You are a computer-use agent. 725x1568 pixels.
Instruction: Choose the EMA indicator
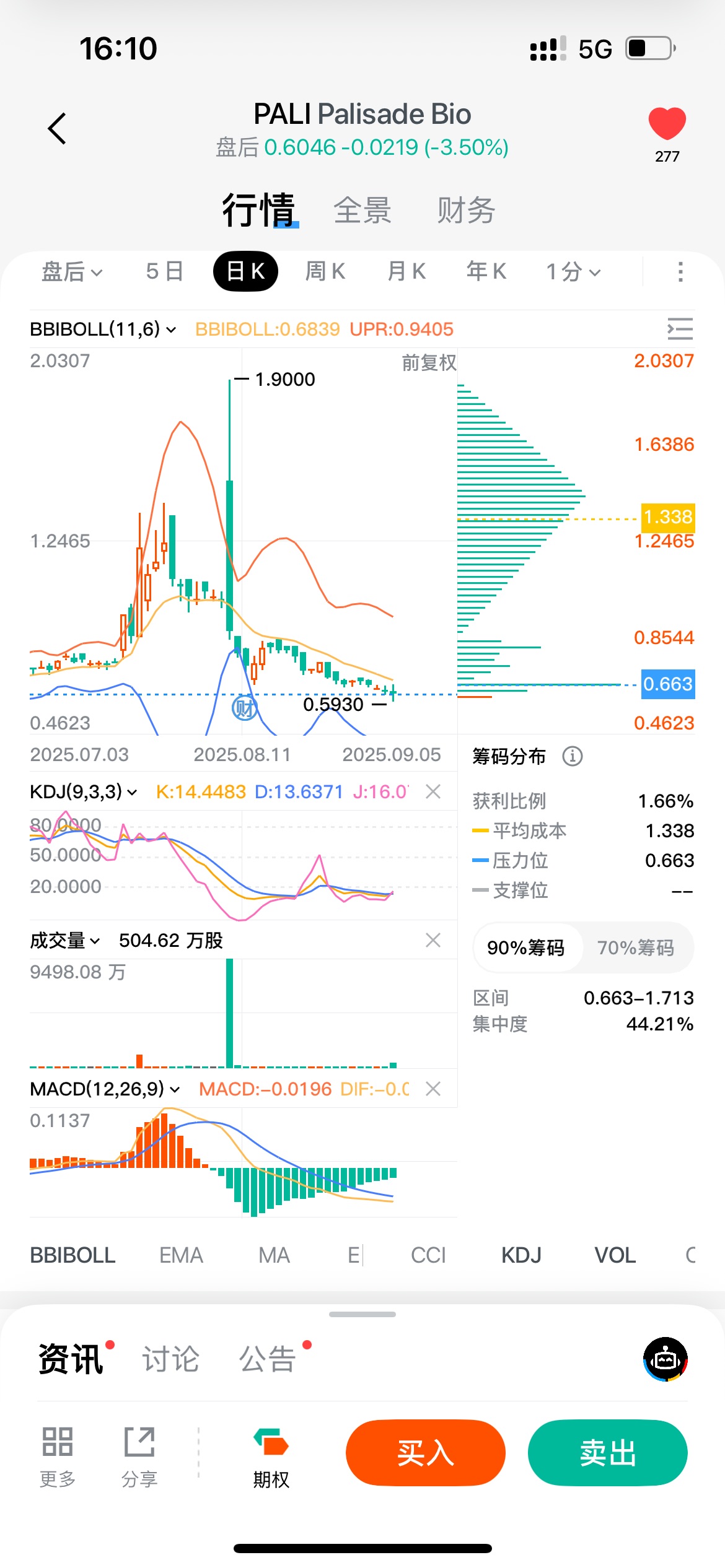coord(181,1255)
